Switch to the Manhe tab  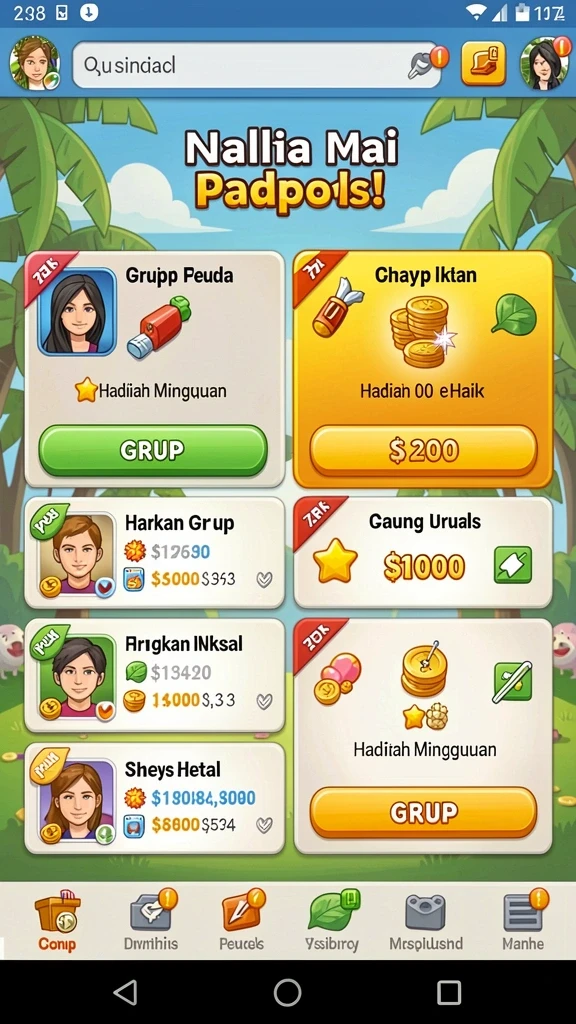click(x=523, y=921)
